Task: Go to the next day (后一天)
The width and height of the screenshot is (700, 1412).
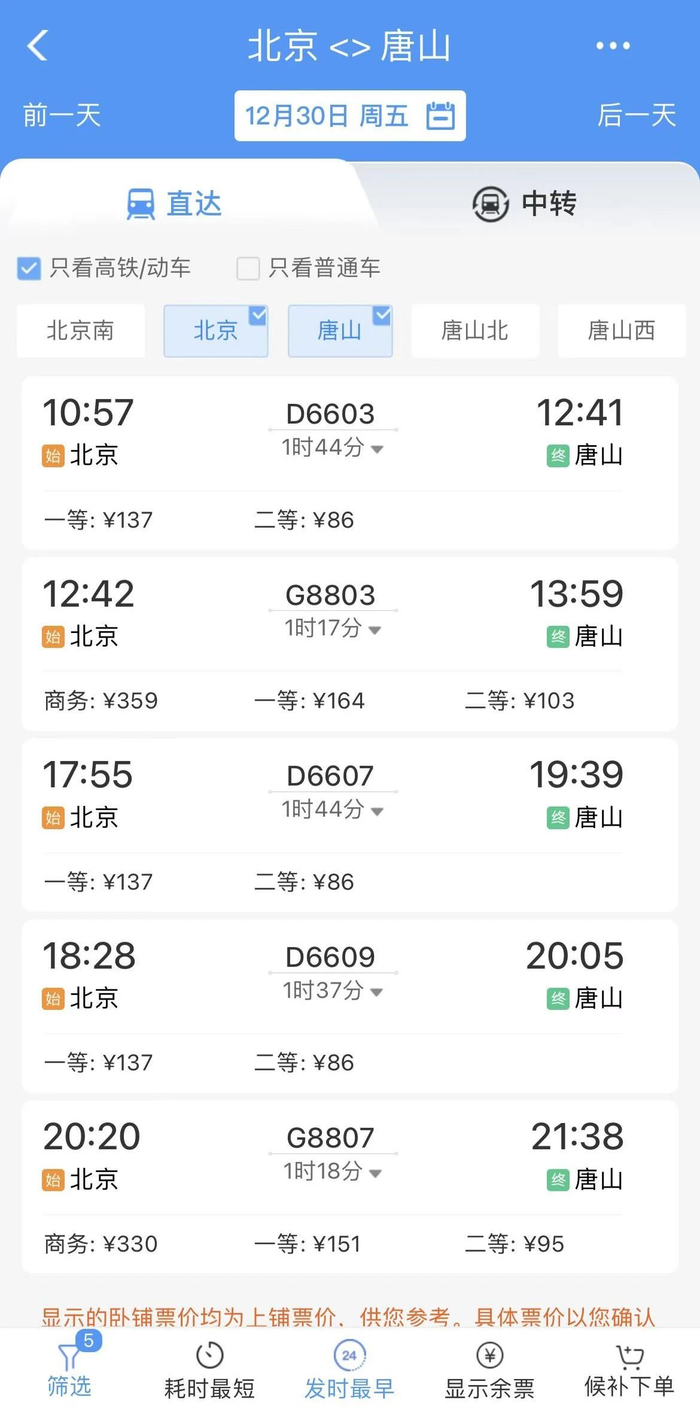Action: (x=637, y=115)
